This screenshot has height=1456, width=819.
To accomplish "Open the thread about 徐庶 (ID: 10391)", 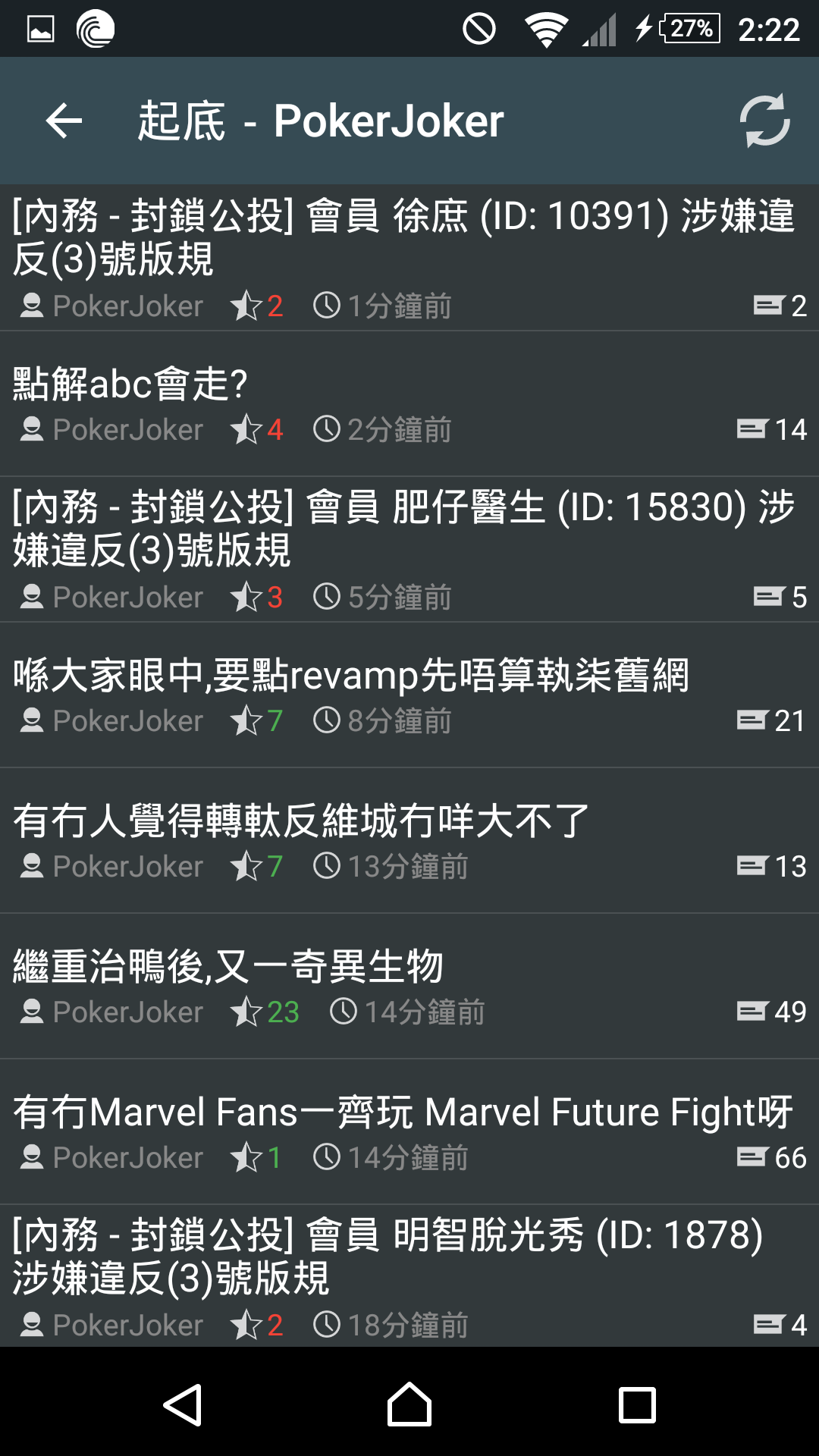I will coord(402,237).
